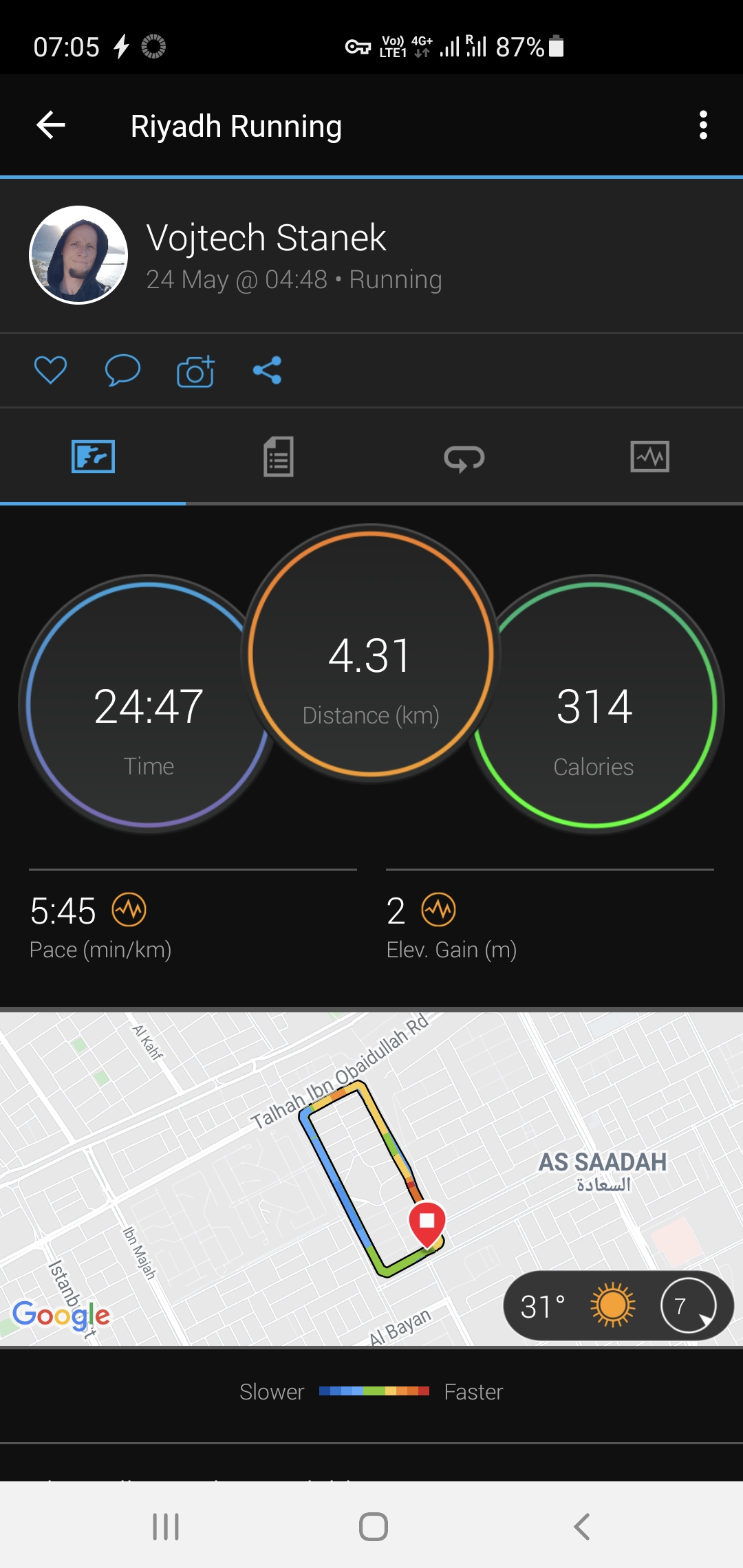This screenshot has width=743, height=1568.
Task: Like this running activity
Action: [x=51, y=370]
